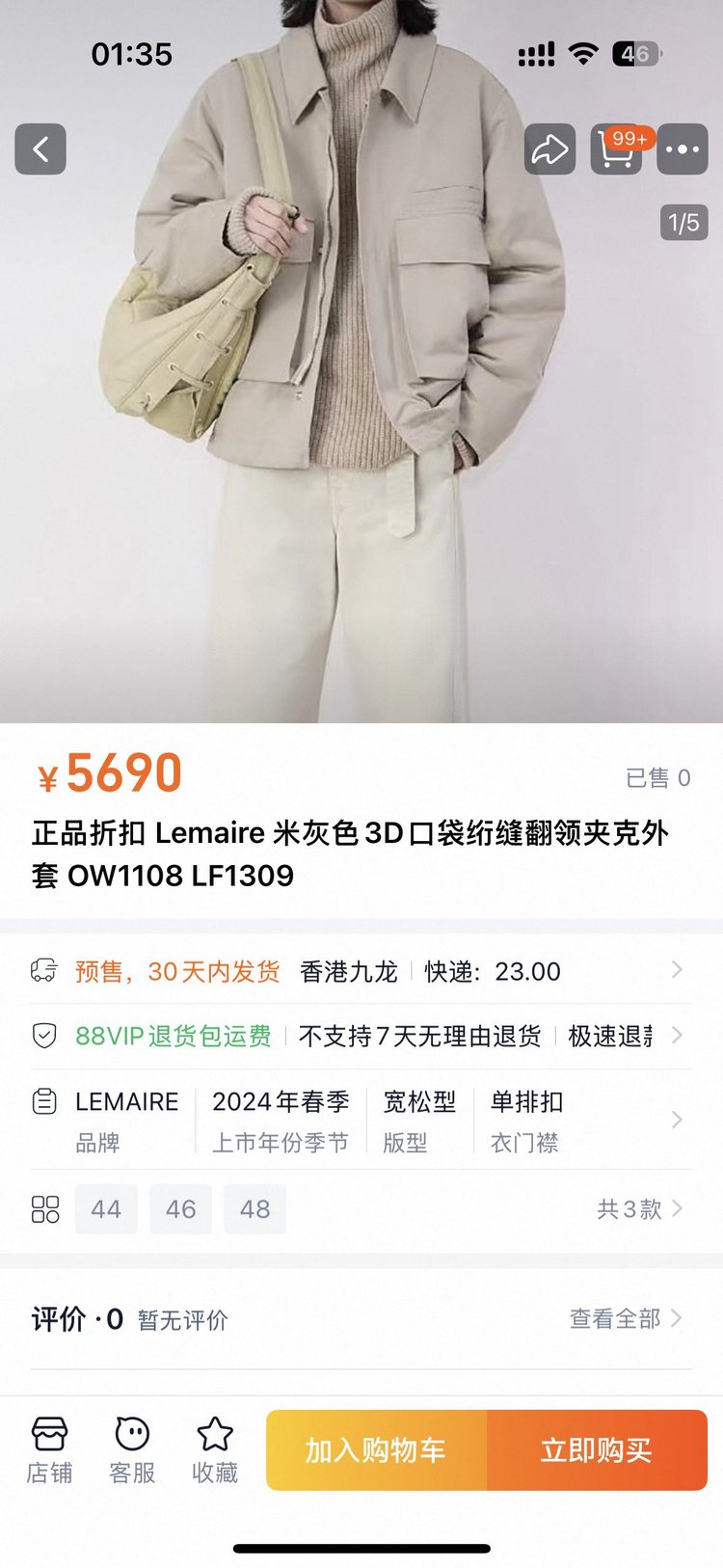The image size is (723, 1568).
Task: Open the shopping cart
Action: tap(616, 149)
